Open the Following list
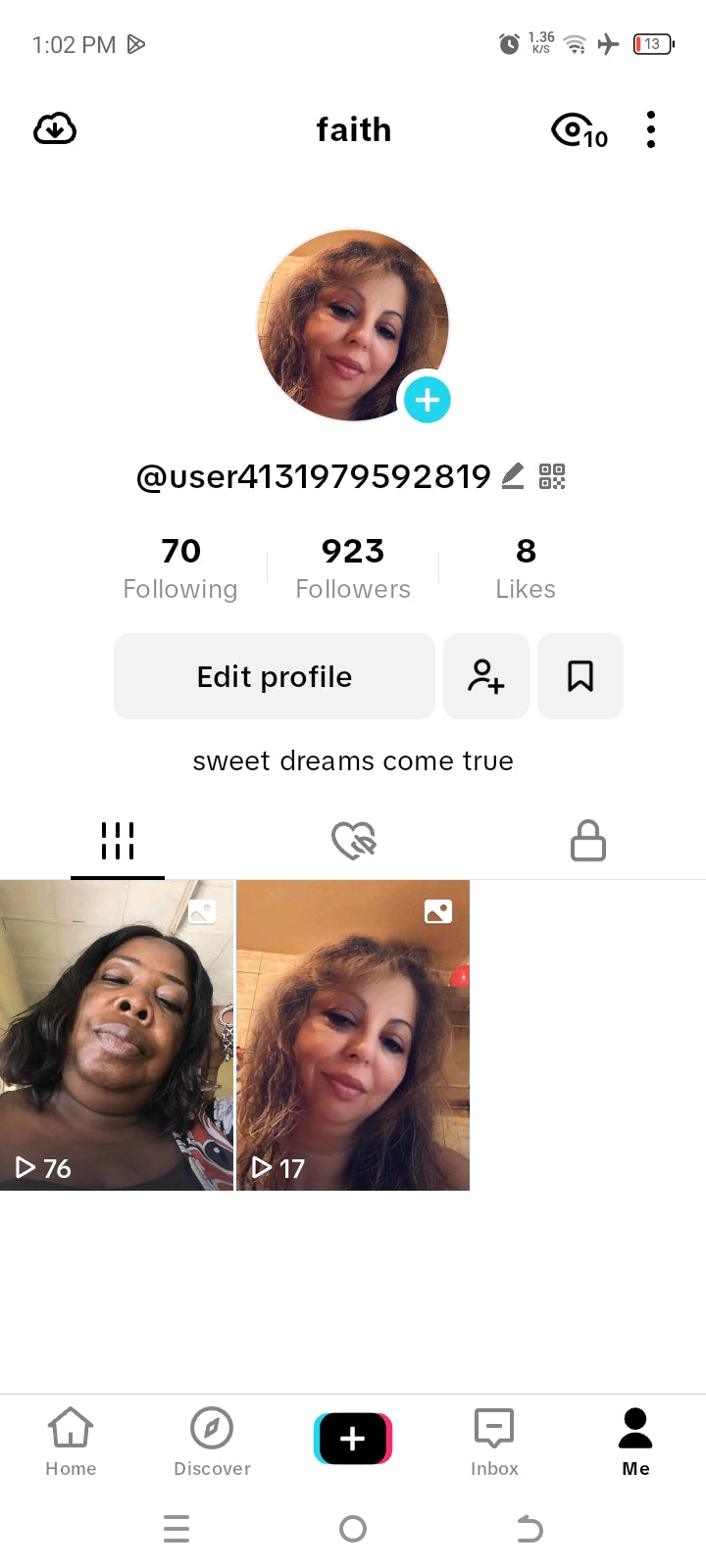706x1568 pixels. [x=180, y=566]
